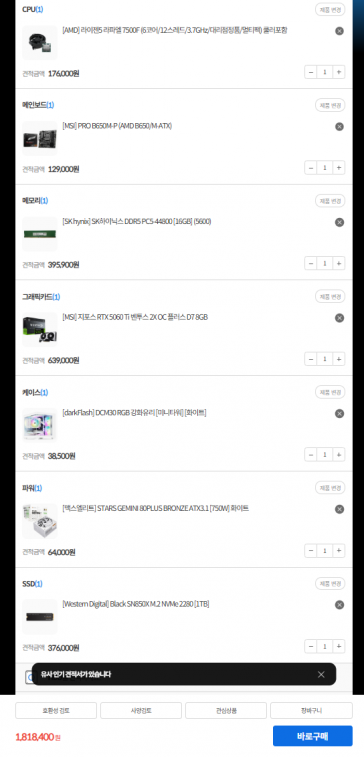Remove the SK hynix DDR5 memory
The image size is (364, 757).
coord(339,222)
